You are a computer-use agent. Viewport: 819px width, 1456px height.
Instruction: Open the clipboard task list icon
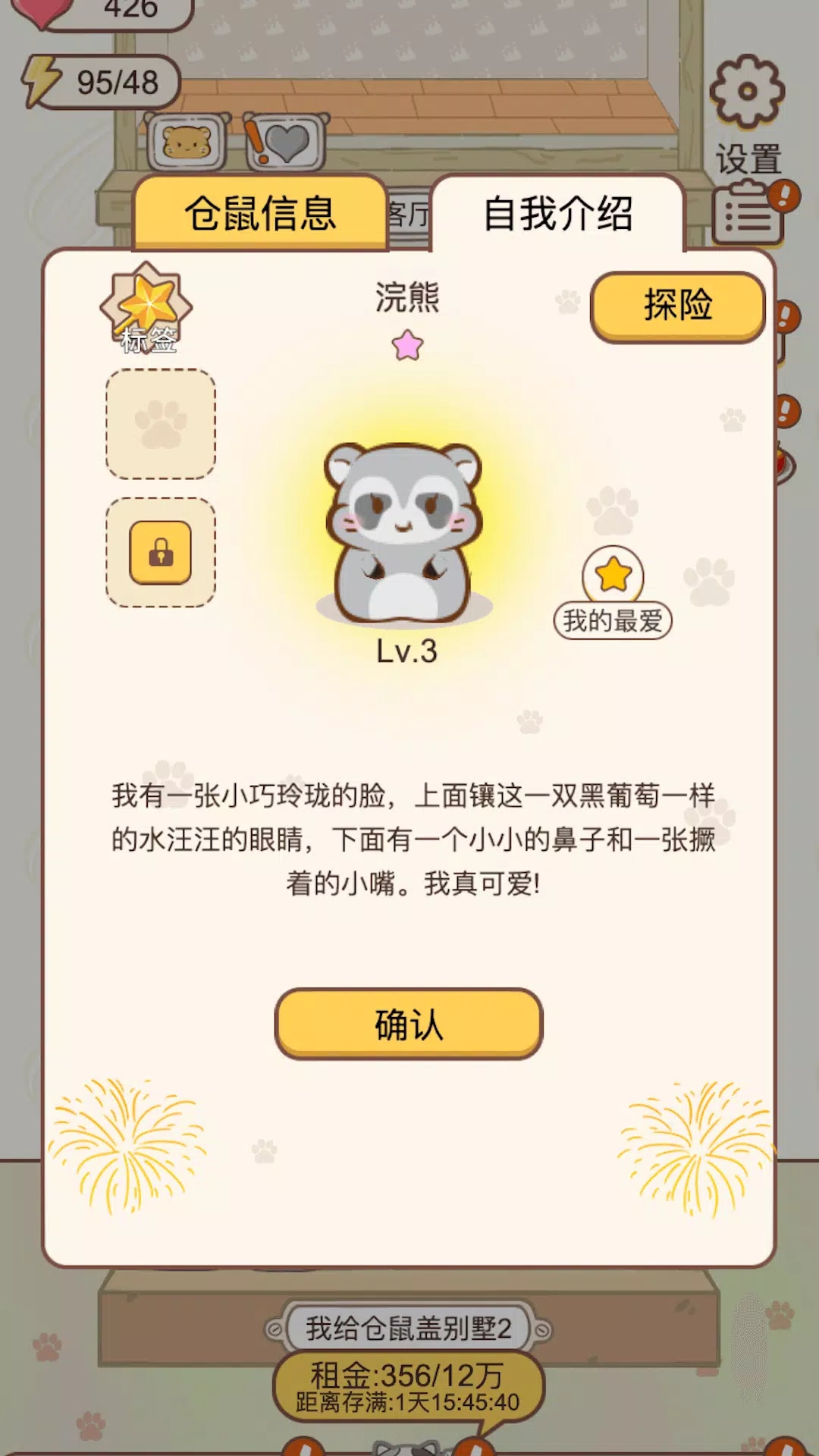[746, 217]
